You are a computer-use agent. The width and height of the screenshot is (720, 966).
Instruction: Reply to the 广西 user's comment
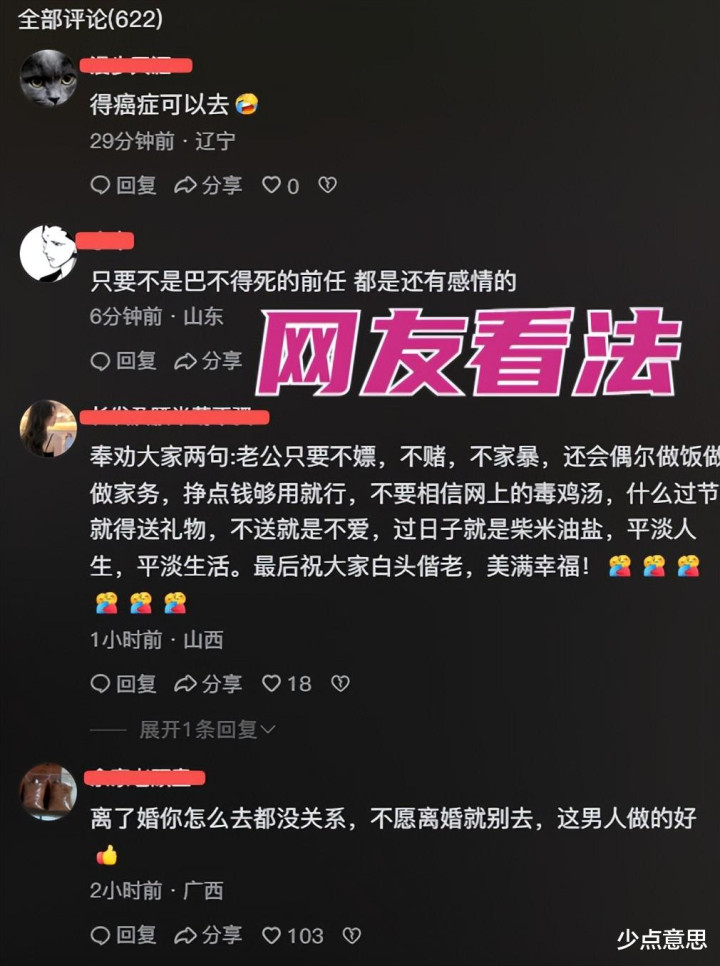coord(123,935)
